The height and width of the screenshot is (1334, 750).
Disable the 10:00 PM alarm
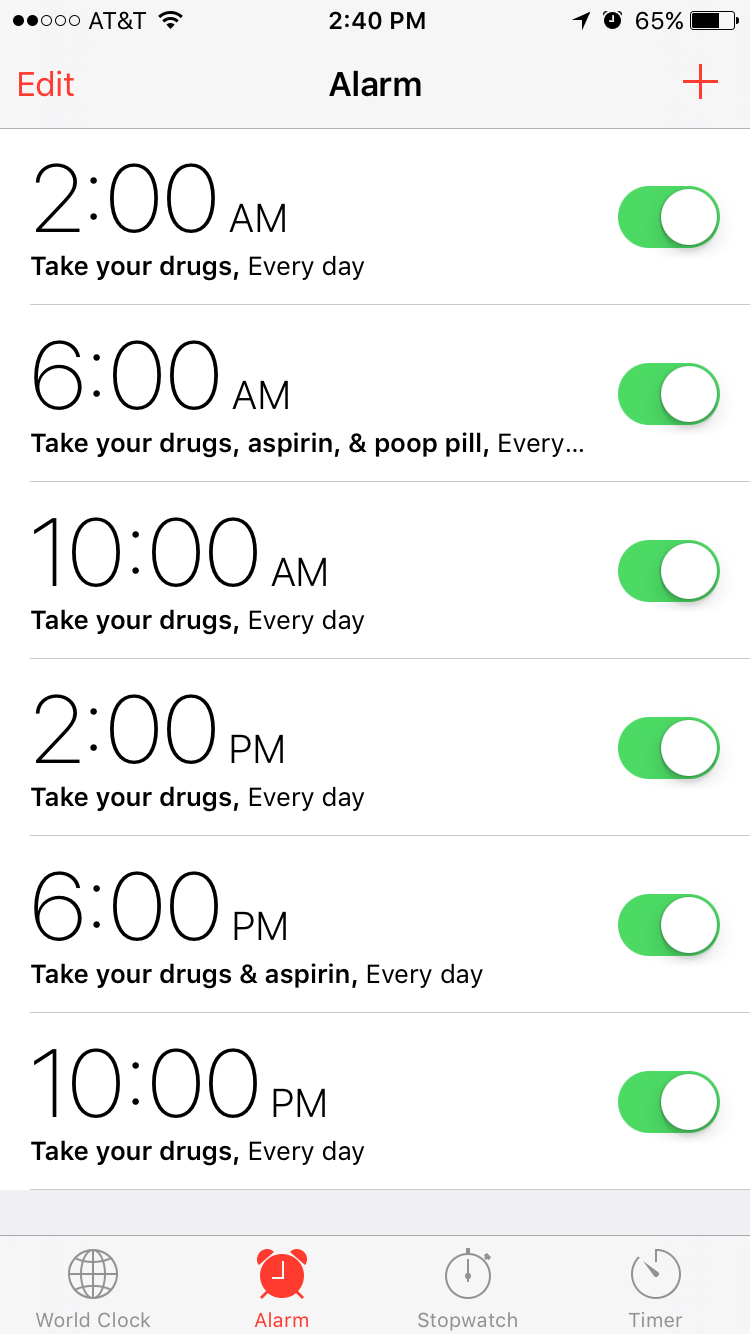click(x=669, y=1102)
